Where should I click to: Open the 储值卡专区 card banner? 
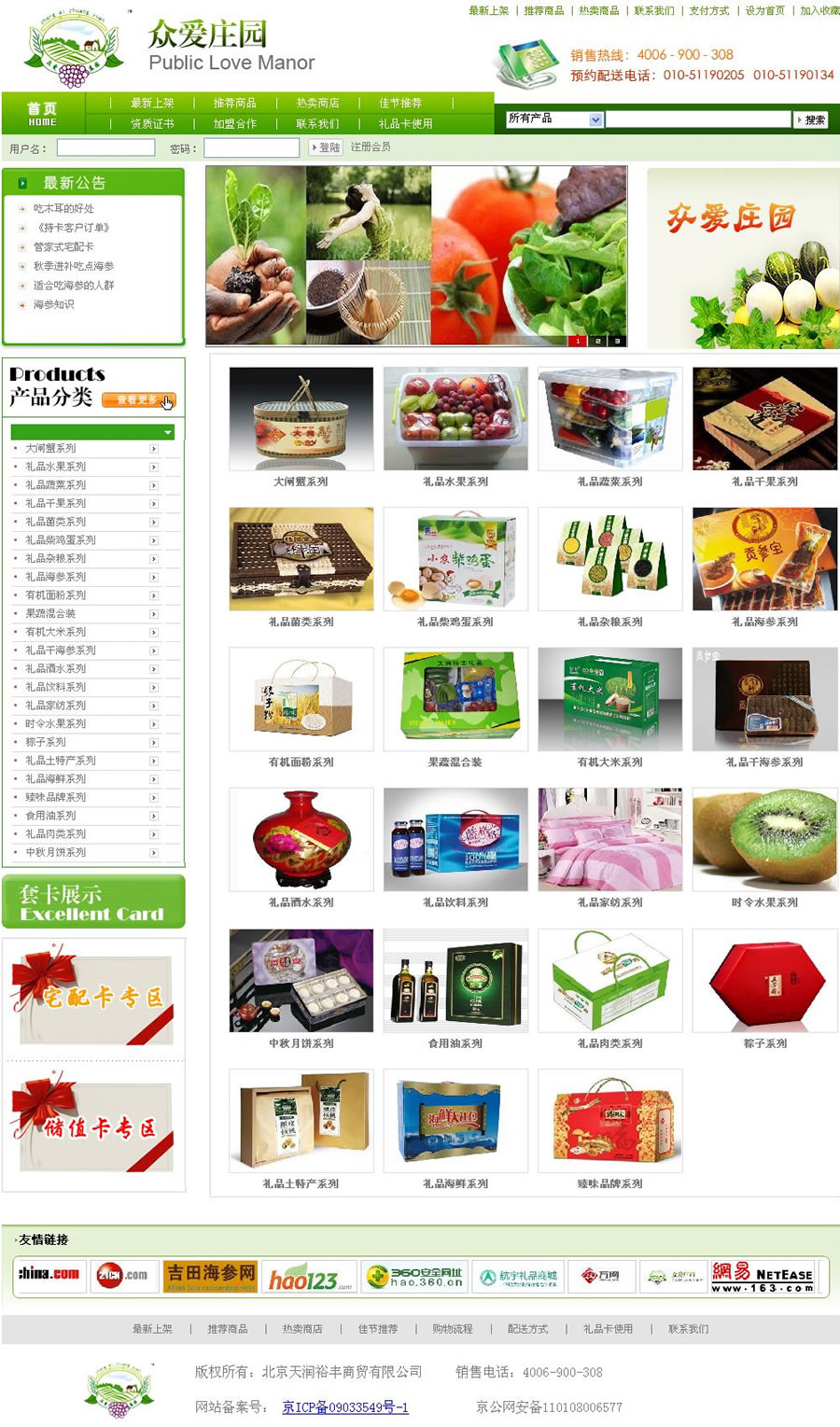pyautogui.click(x=93, y=1126)
